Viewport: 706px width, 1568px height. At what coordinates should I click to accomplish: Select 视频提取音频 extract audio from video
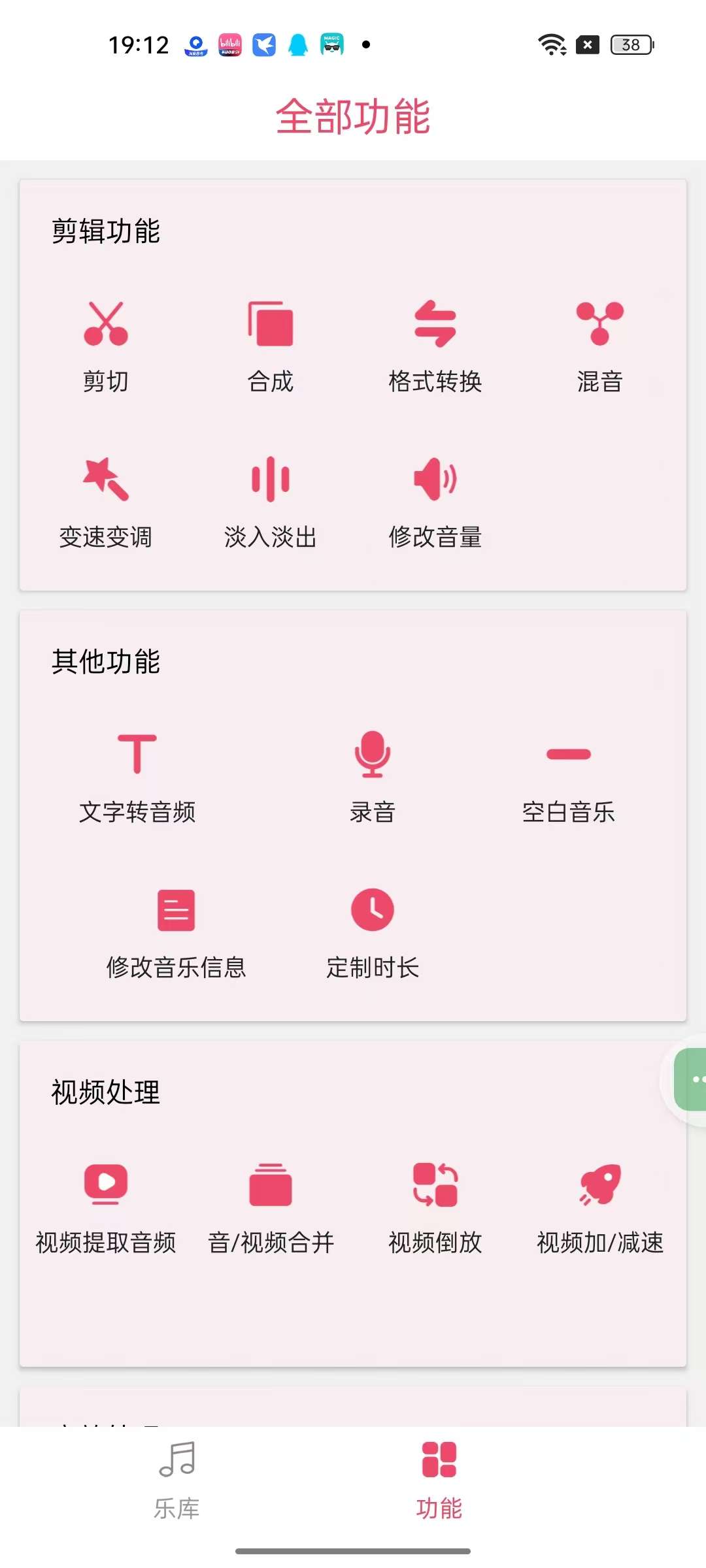[x=106, y=1209]
